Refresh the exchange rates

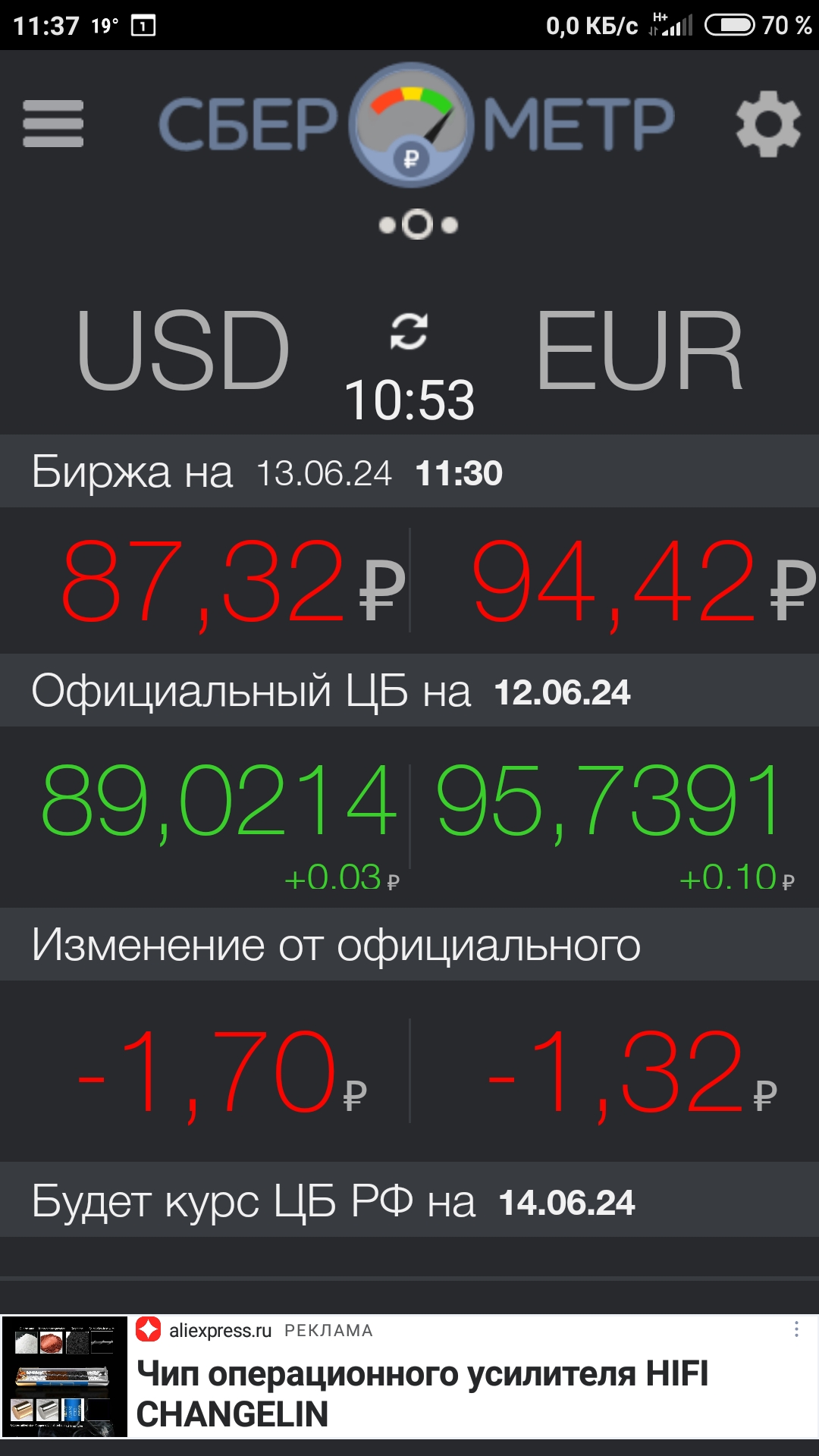point(409,332)
